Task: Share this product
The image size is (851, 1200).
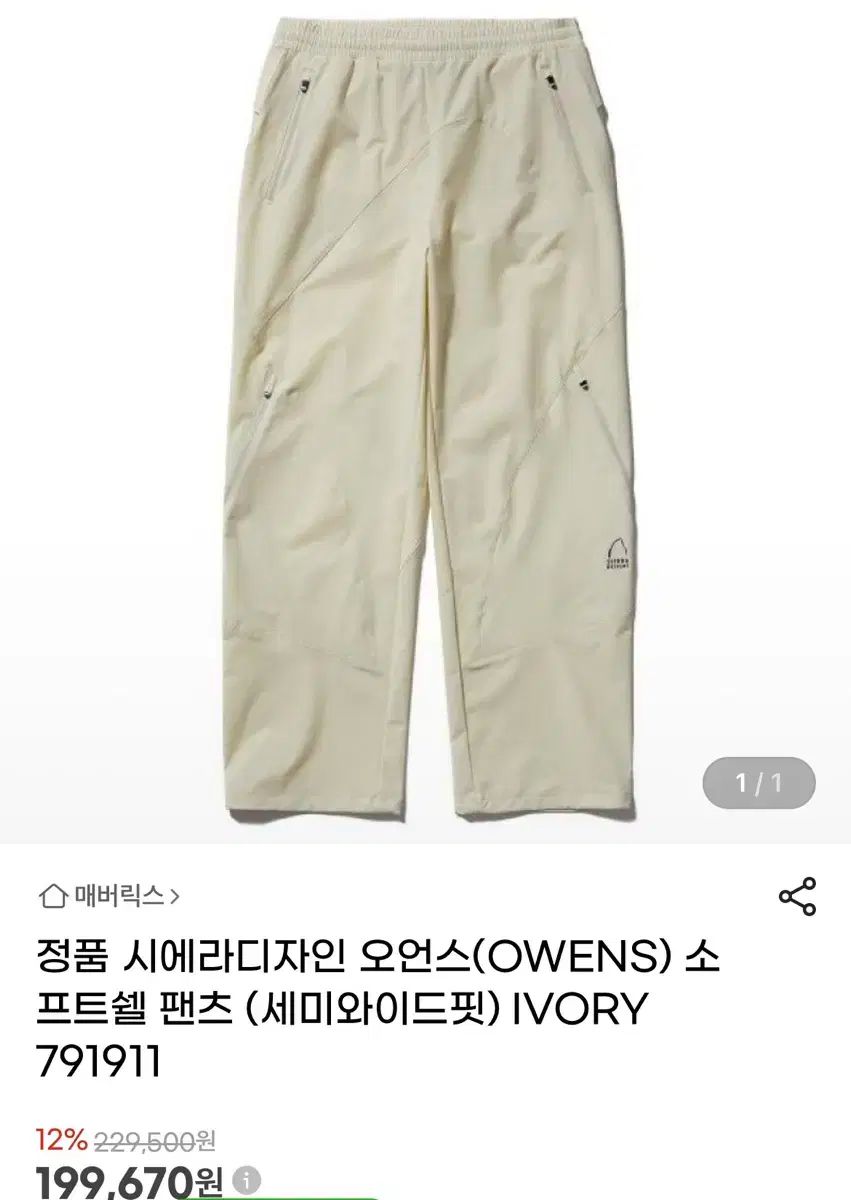Action: pyautogui.click(x=797, y=896)
